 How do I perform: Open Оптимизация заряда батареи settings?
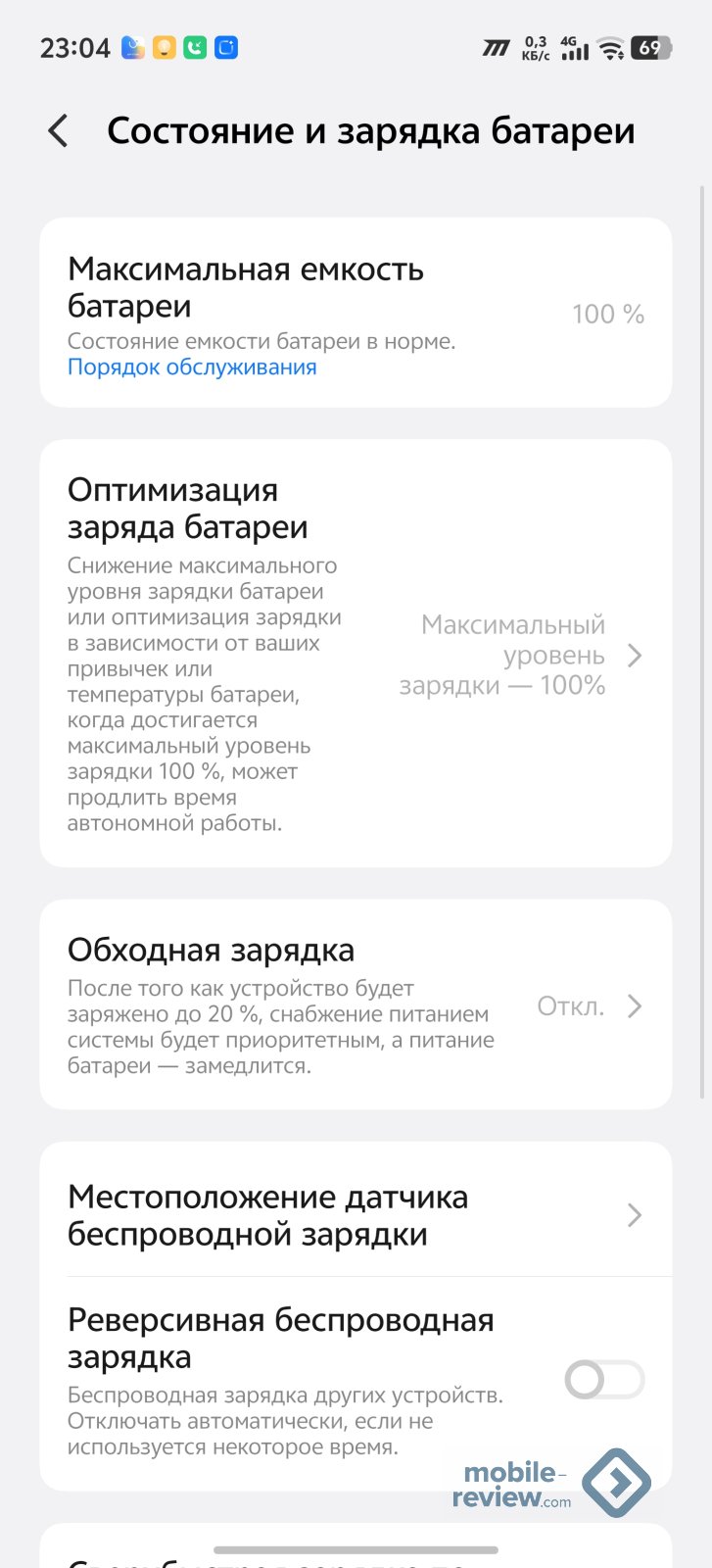(x=355, y=653)
